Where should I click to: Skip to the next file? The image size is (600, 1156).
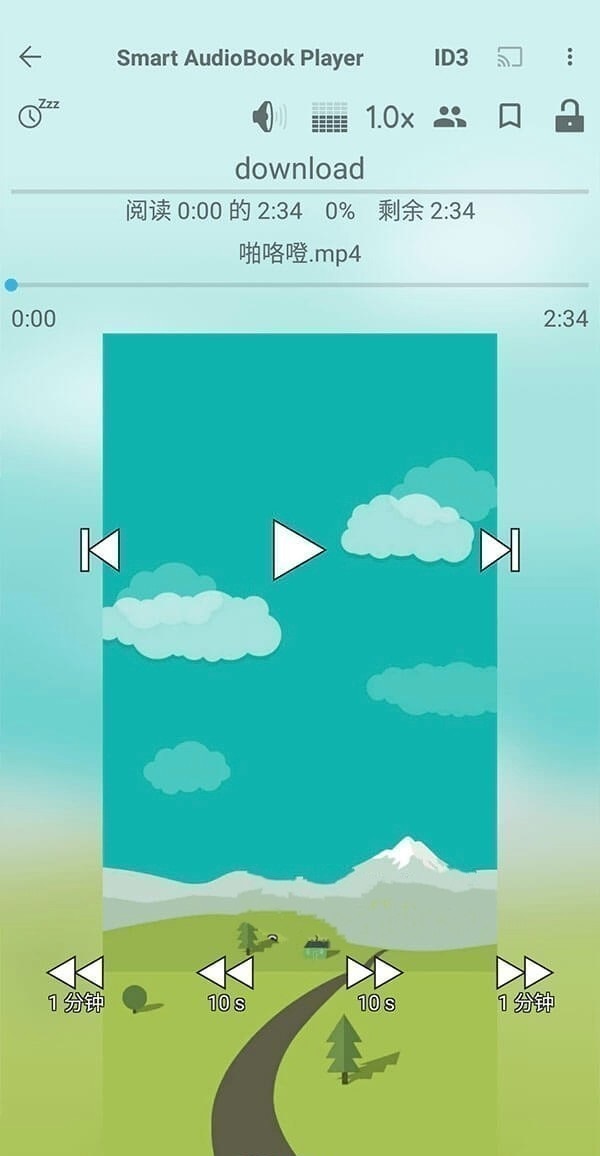tap(500, 550)
